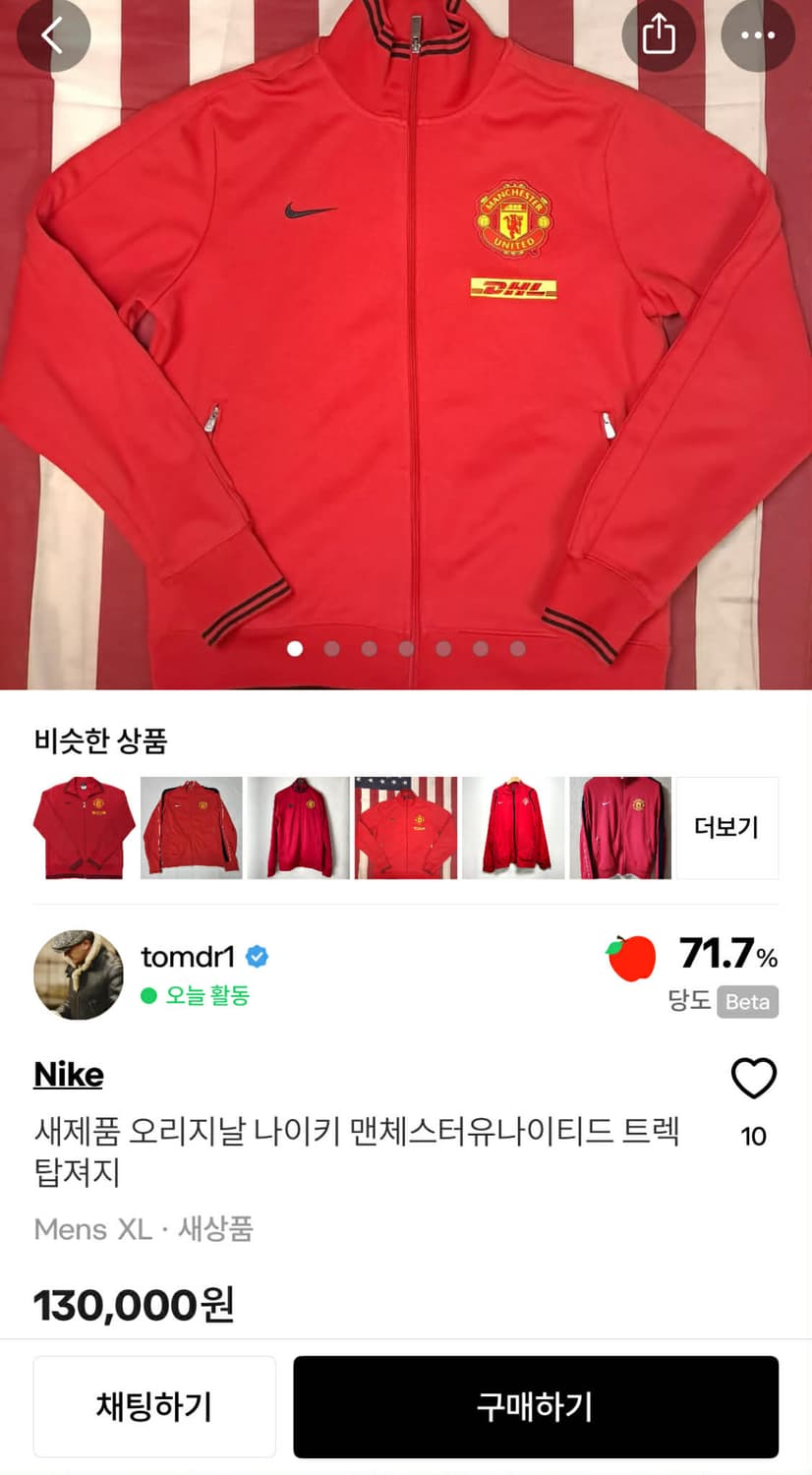This screenshot has height=1475, width=812.
Task: Open the seller page for tomdr1
Action: point(191,956)
